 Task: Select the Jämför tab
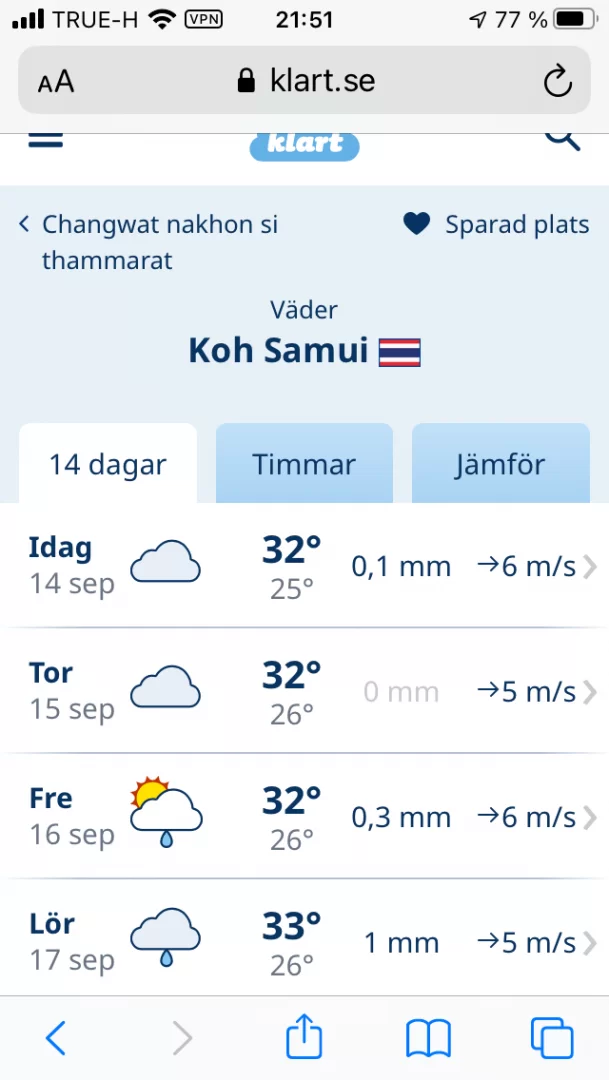[500, 464]
